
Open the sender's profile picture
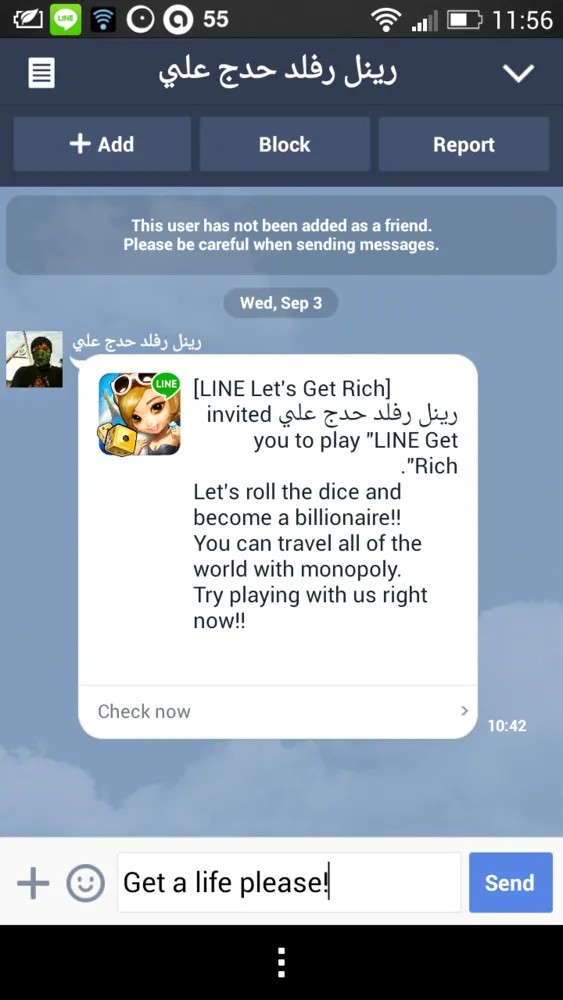pyautogui.click(x=34, y=359)
